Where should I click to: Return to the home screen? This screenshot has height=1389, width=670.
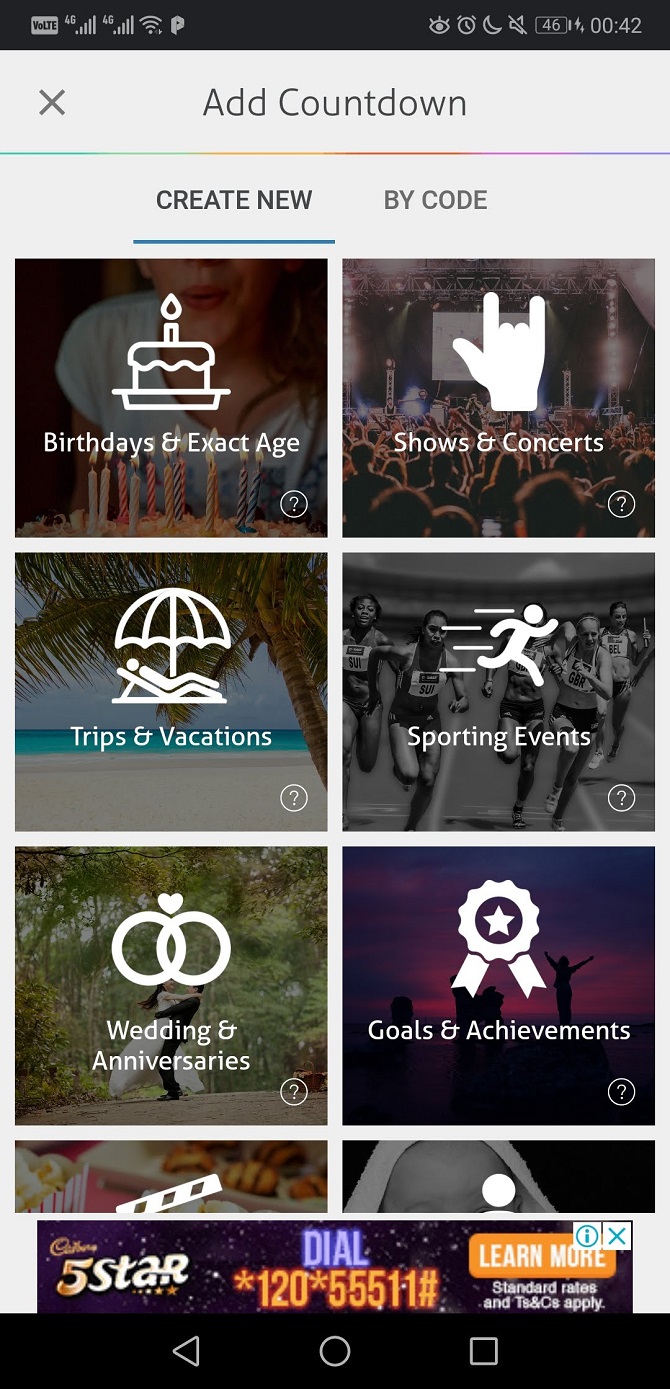335,1352
